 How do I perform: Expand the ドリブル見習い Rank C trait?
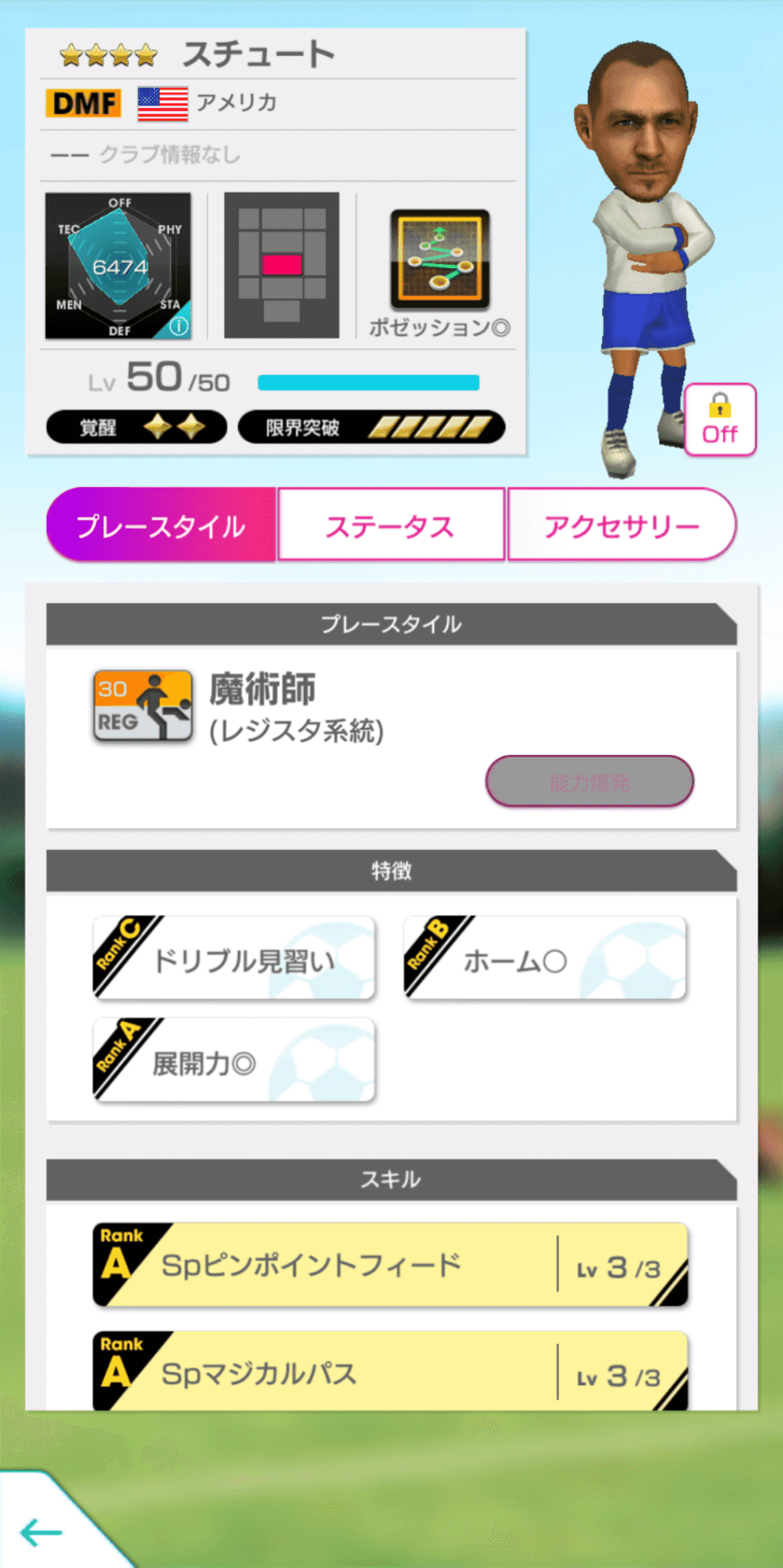tap(232, 959)
